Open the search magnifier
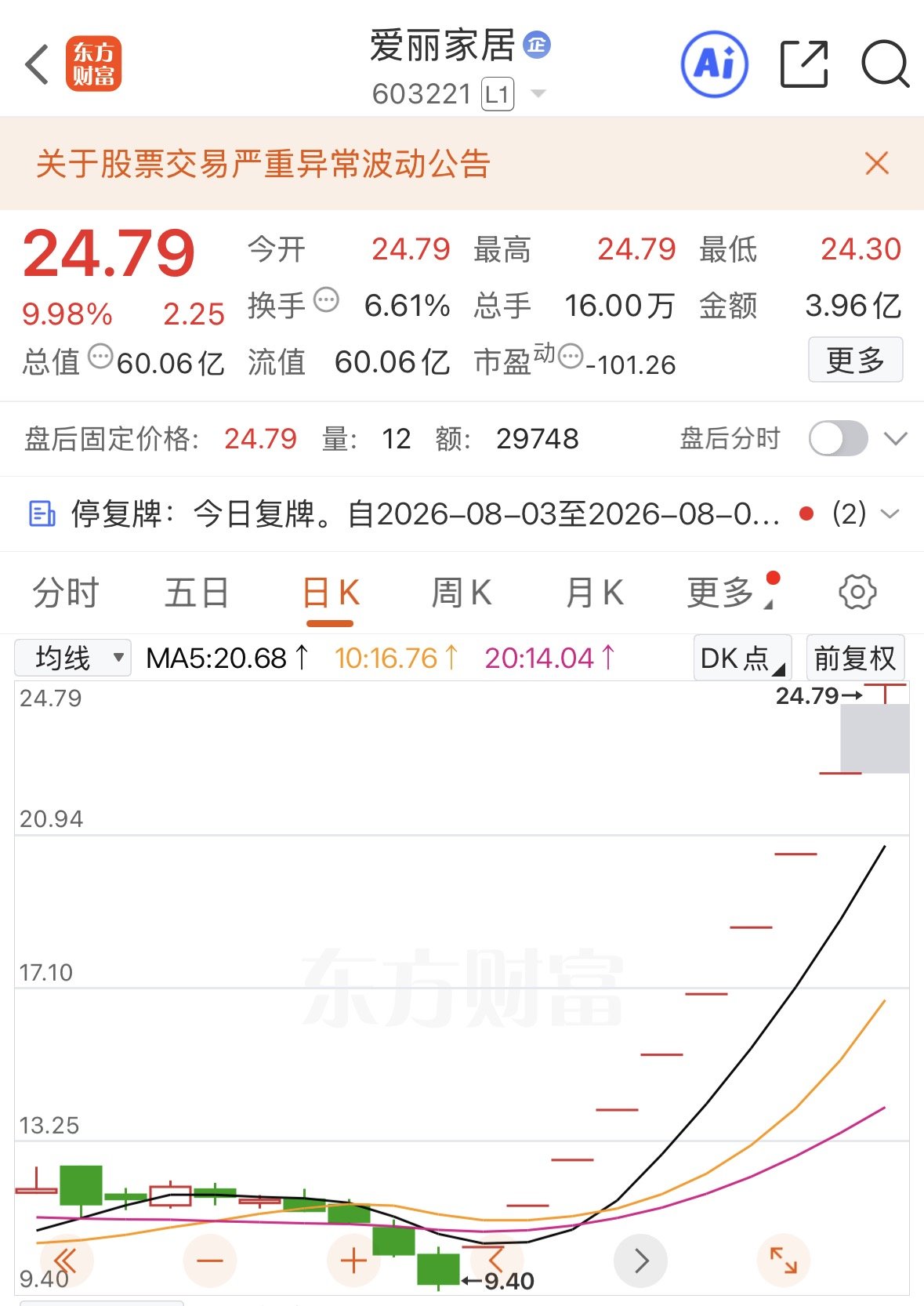The image size is (924, 1306). (885, 64)
